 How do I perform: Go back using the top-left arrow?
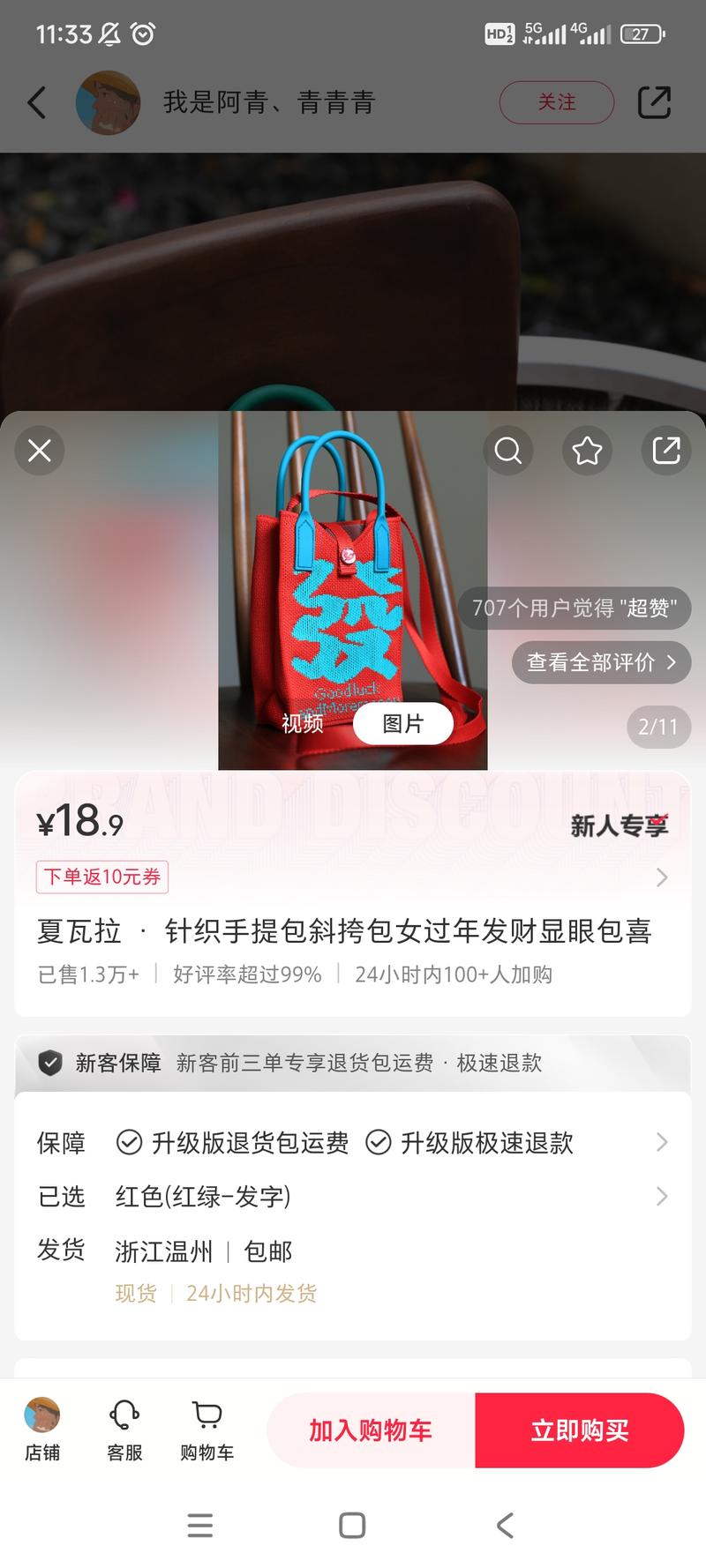37,102
